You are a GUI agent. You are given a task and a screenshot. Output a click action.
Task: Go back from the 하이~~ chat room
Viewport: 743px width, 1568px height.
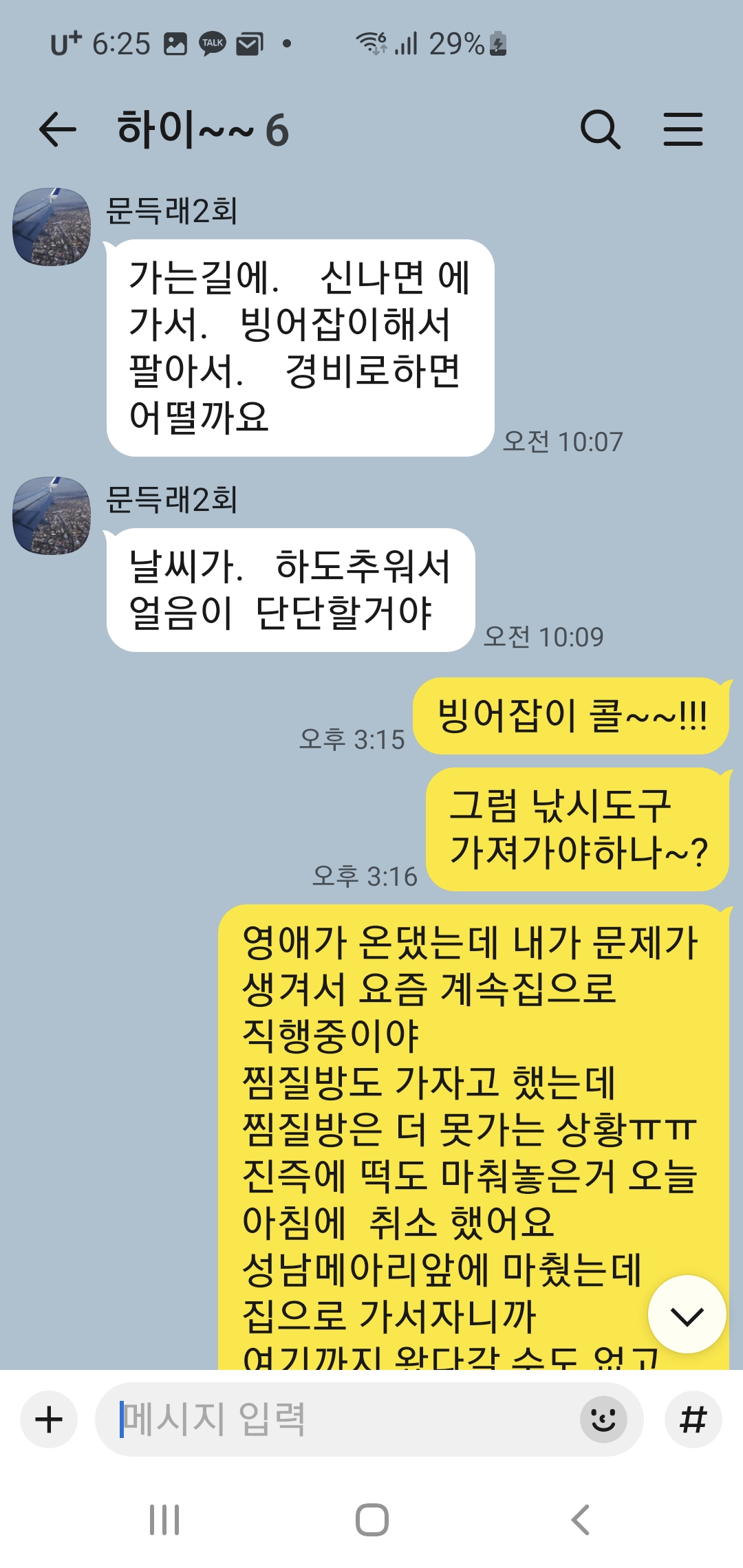coord(57,130)
